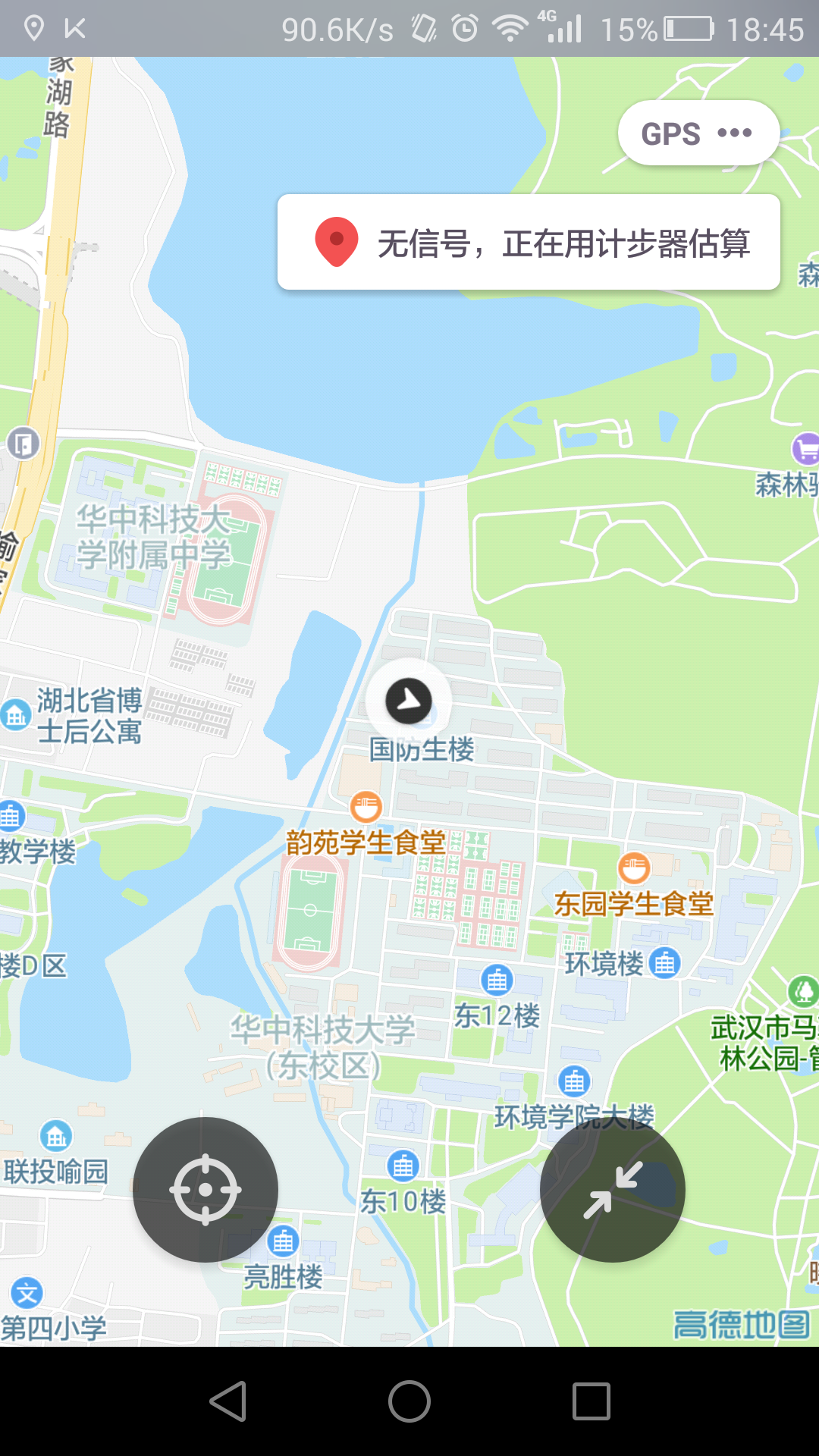Go to the home screen

click(409, 1401)
